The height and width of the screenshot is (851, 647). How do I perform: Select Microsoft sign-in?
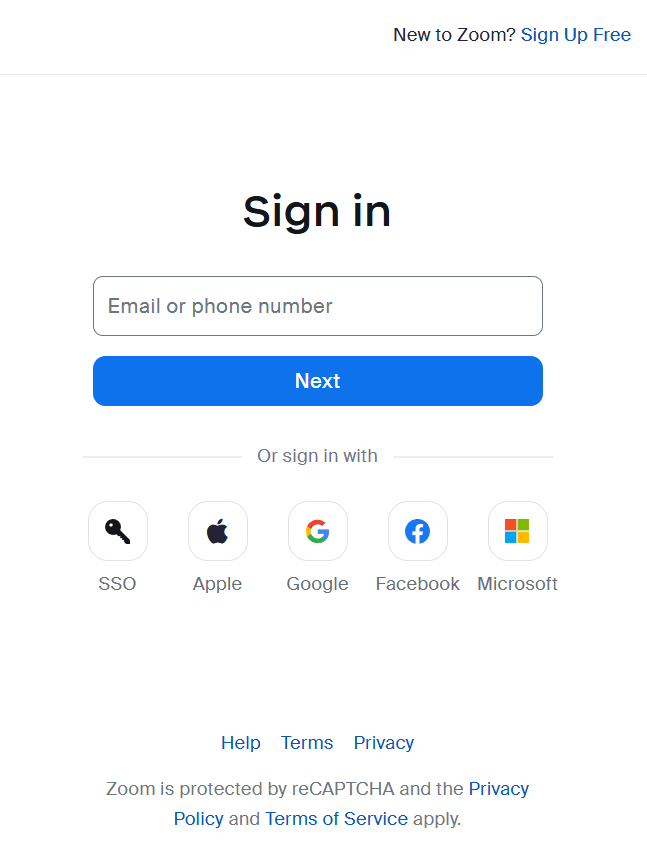tap(517, 531)
